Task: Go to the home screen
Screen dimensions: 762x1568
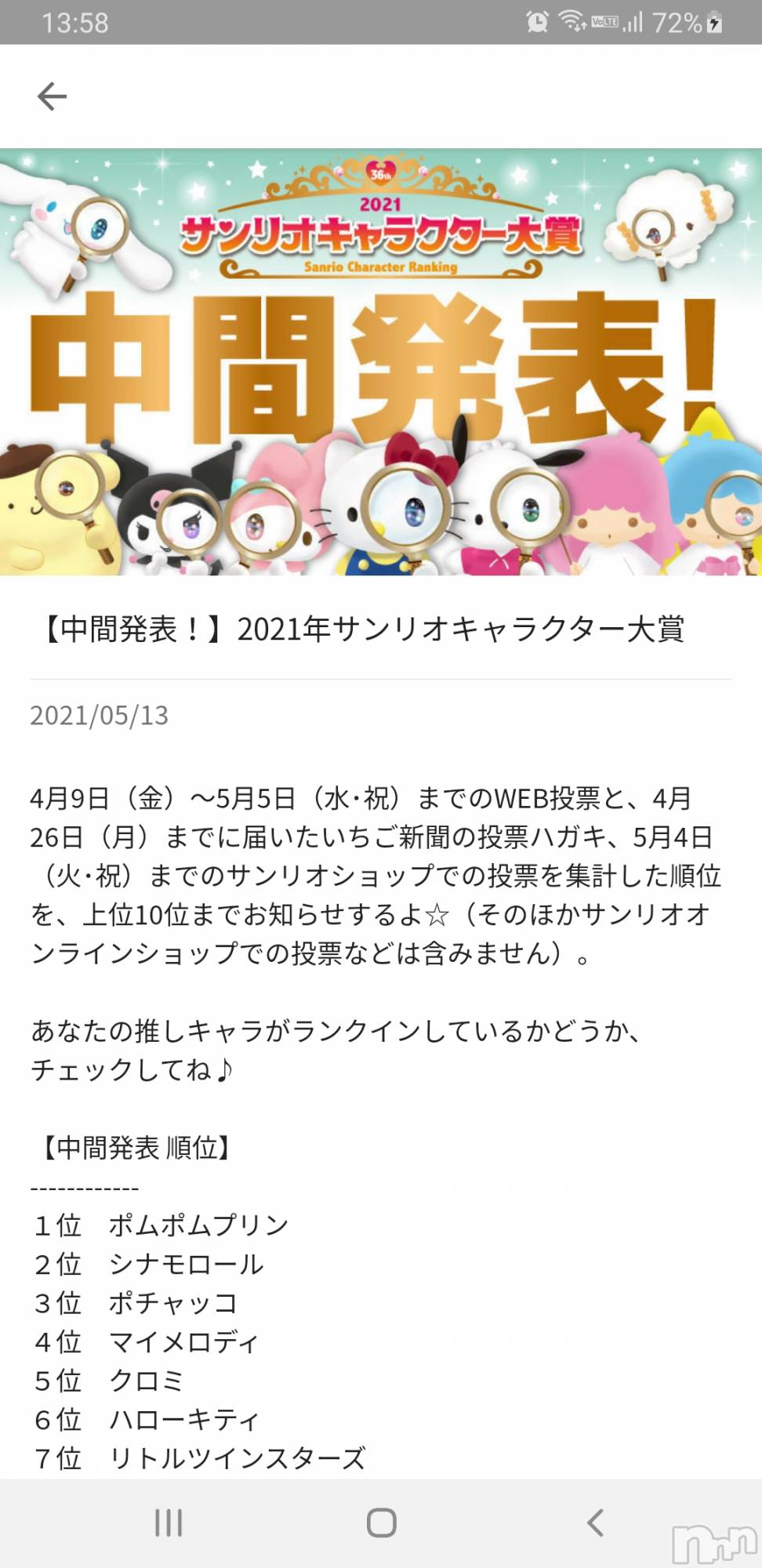Action: pyautogui.click(x=381, y=1523)
